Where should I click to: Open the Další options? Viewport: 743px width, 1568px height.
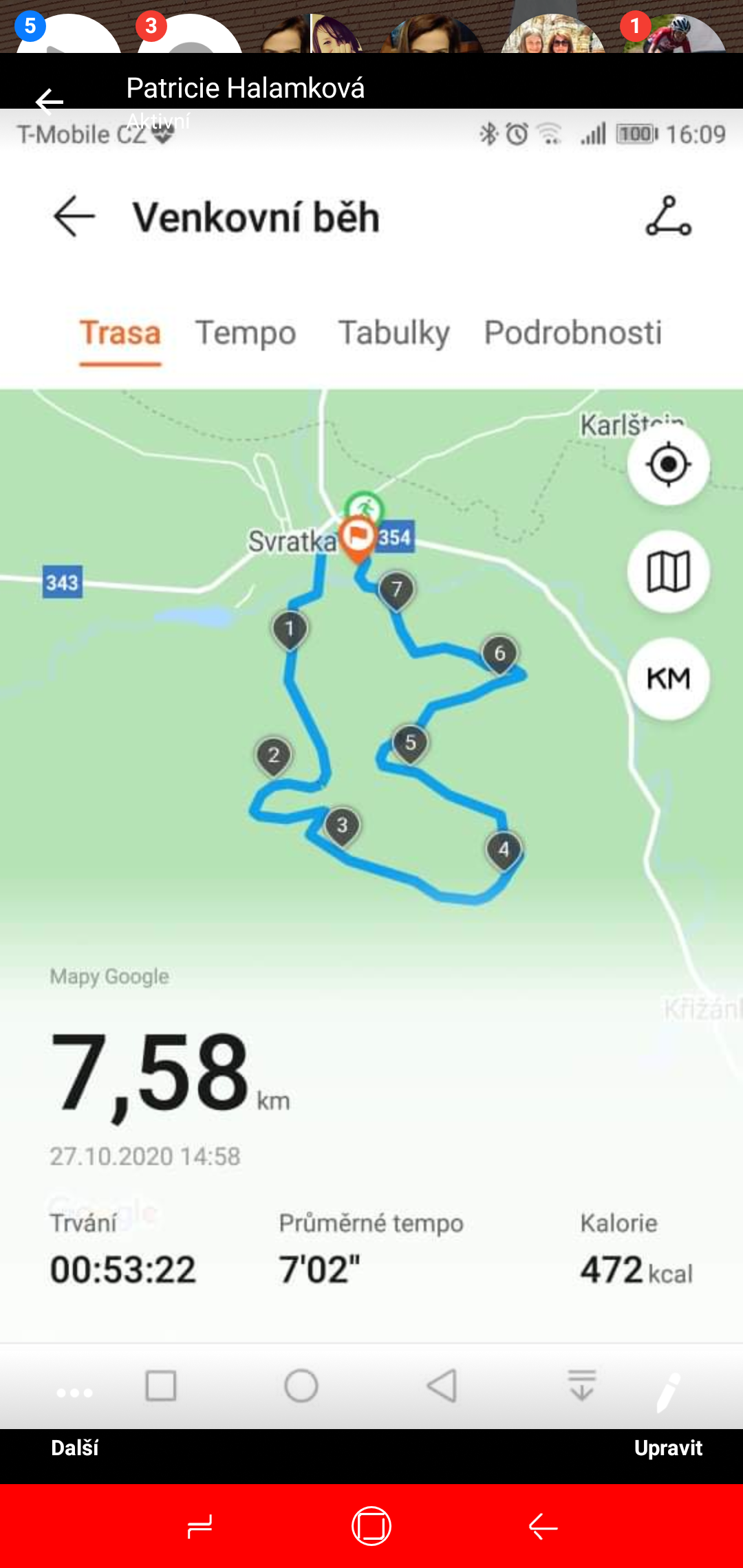click(74, 1448)
